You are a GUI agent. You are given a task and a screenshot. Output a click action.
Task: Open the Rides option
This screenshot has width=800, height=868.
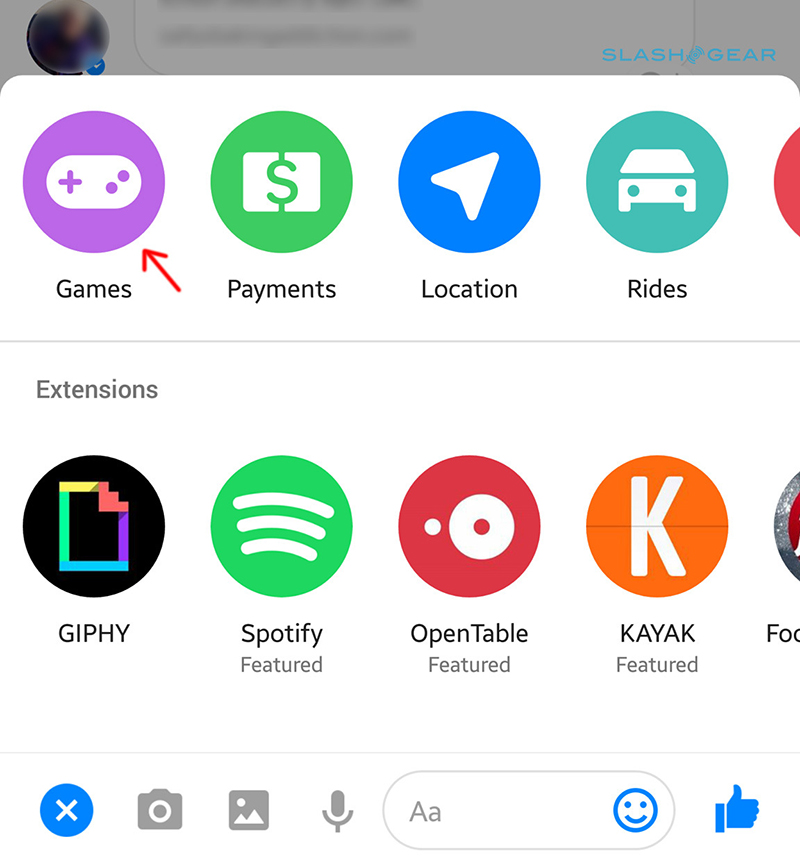657,182
